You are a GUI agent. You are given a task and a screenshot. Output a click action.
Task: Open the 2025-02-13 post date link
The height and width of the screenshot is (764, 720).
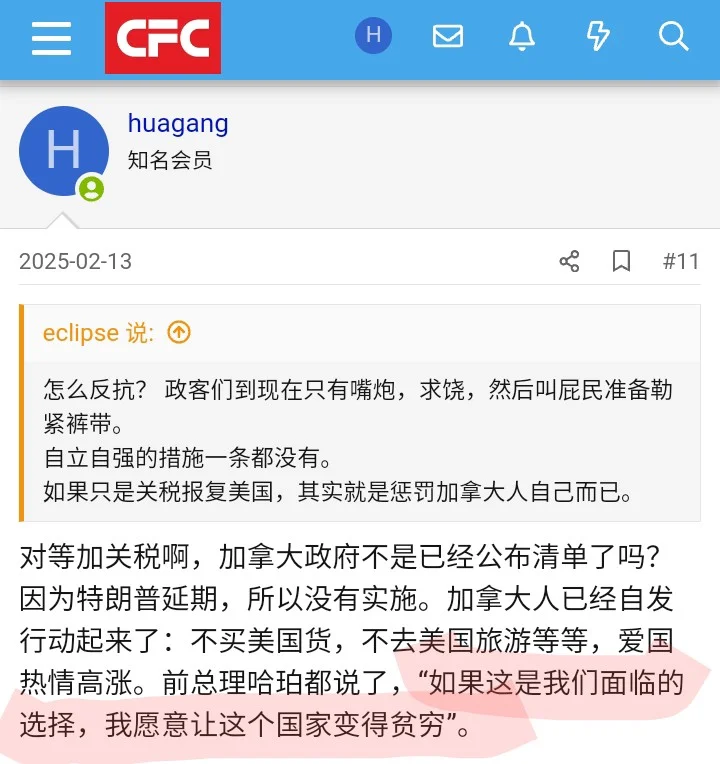(75, 262)
